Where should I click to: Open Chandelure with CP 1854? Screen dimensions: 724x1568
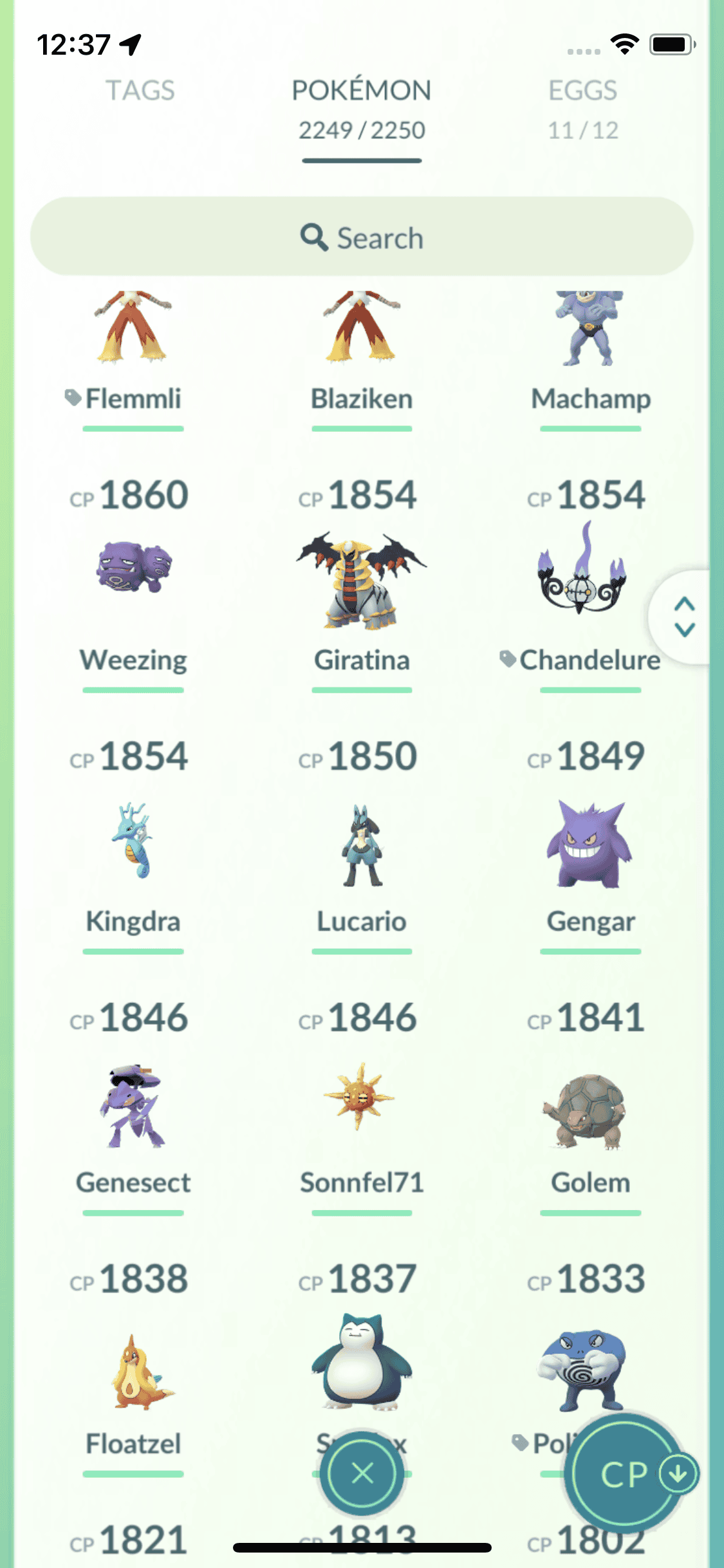581,573
